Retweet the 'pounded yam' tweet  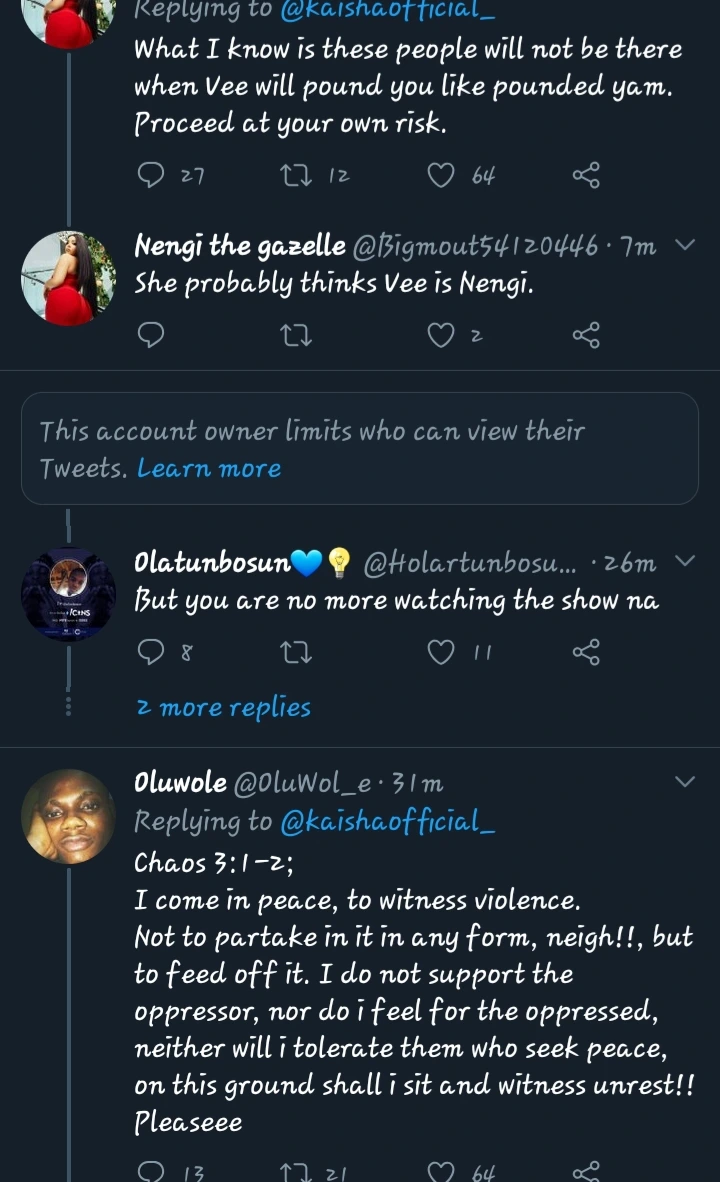(x=297, y=176)
